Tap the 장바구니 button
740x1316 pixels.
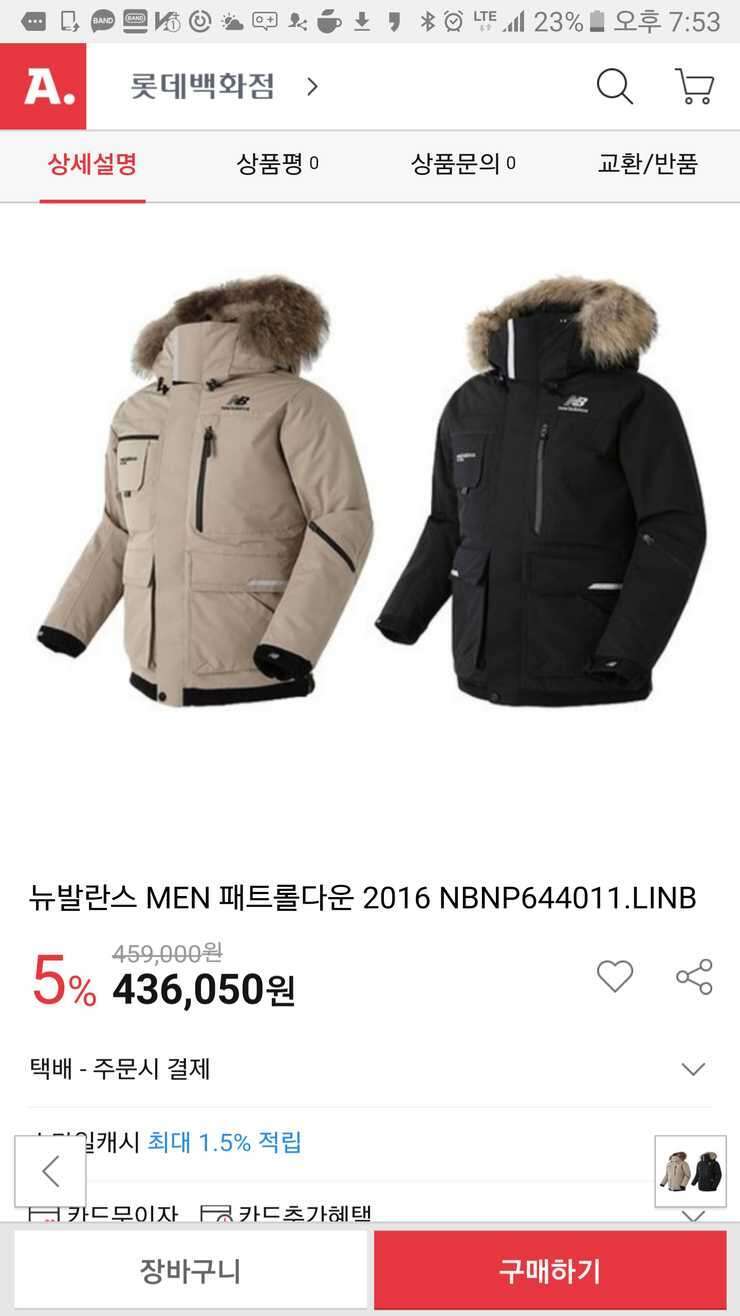click(x=190, y=1271)
